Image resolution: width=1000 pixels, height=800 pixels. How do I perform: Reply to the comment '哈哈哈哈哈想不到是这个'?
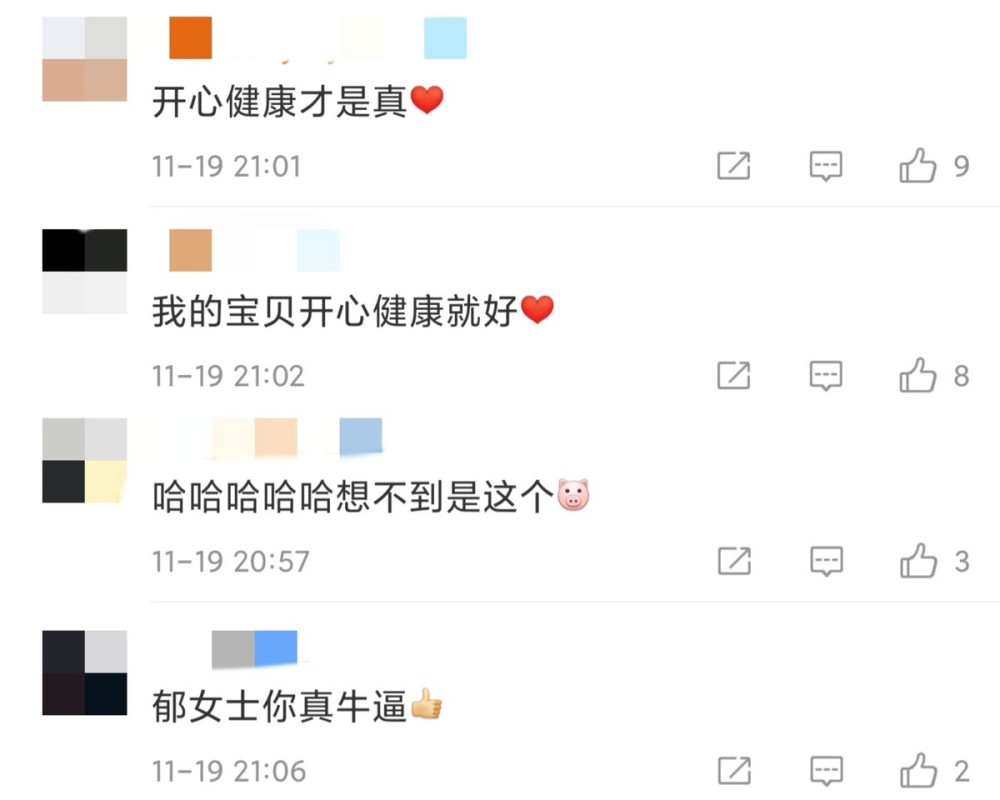[826, 562]
